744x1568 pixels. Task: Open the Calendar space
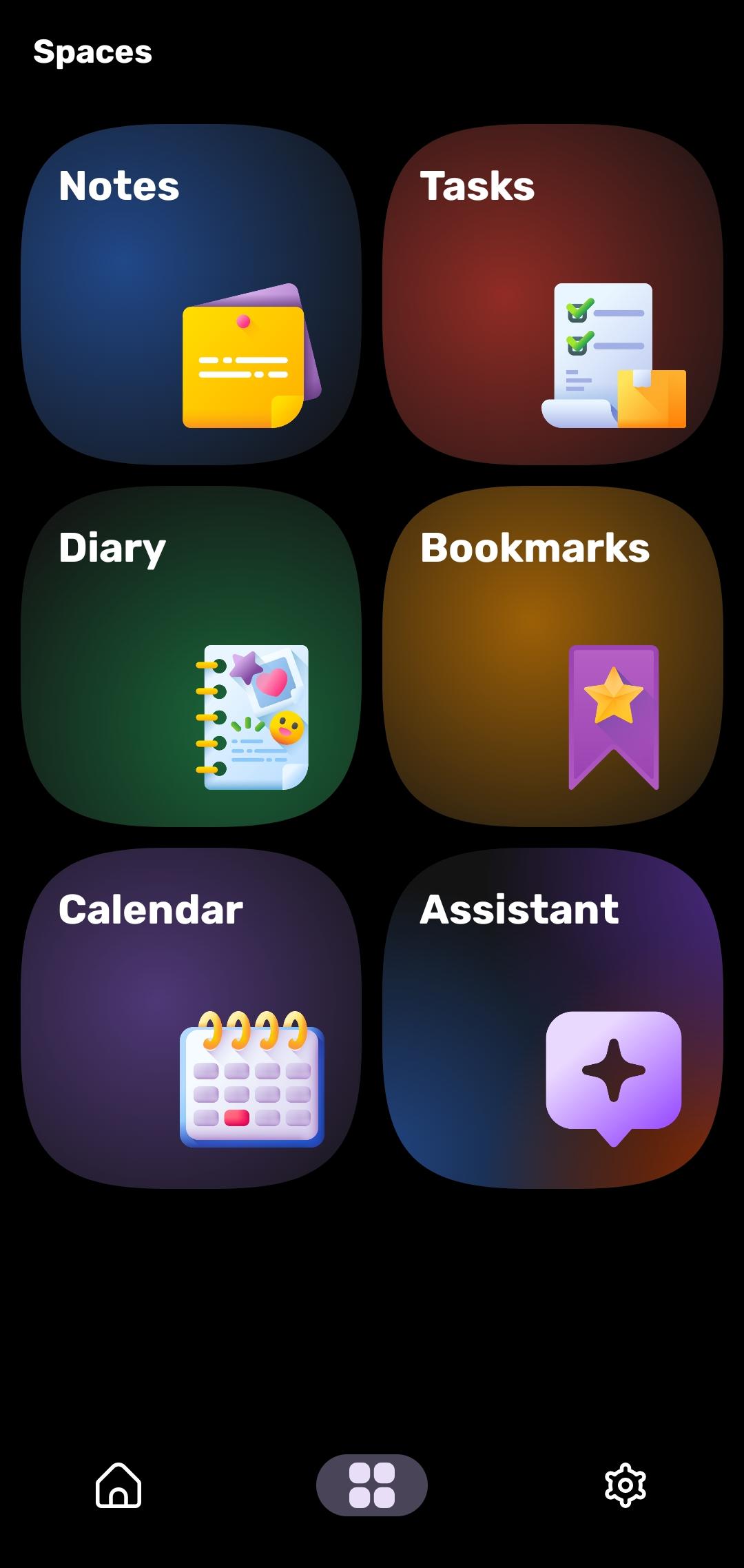pos(191,1018)
